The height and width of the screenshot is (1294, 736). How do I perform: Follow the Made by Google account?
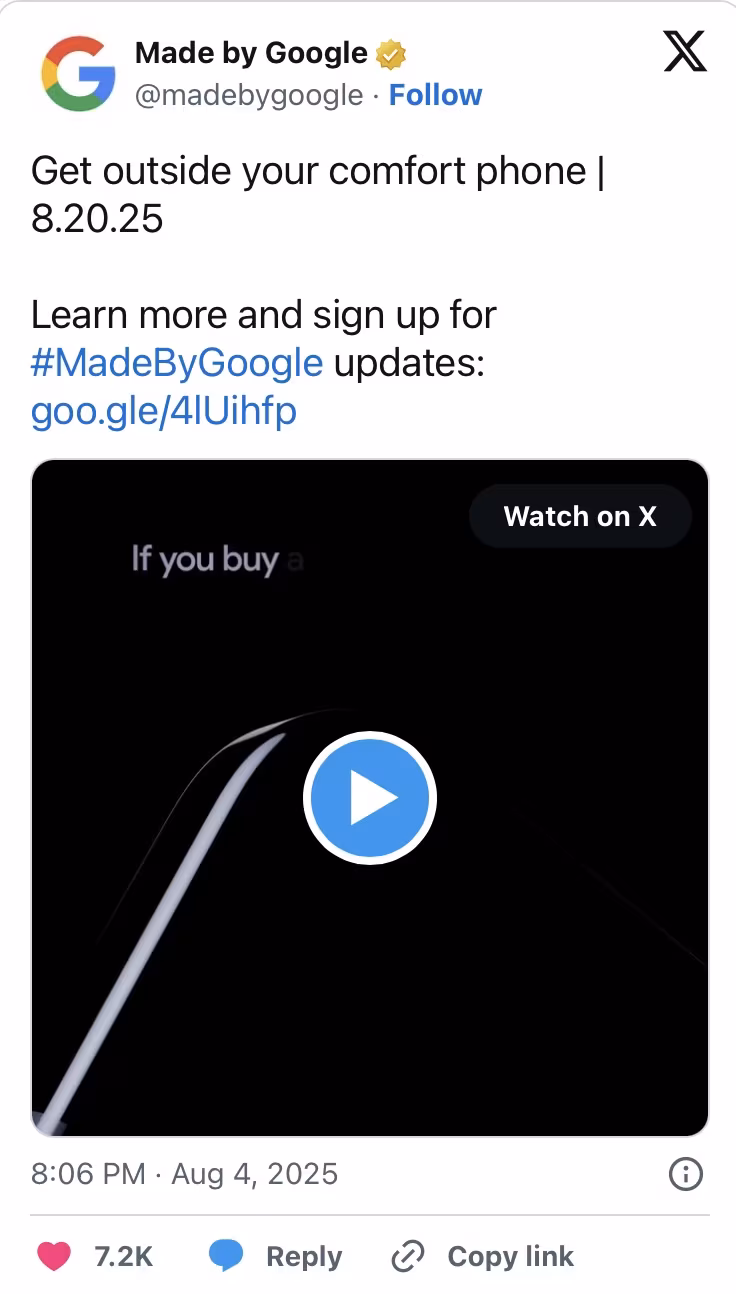tap(435, 95)
